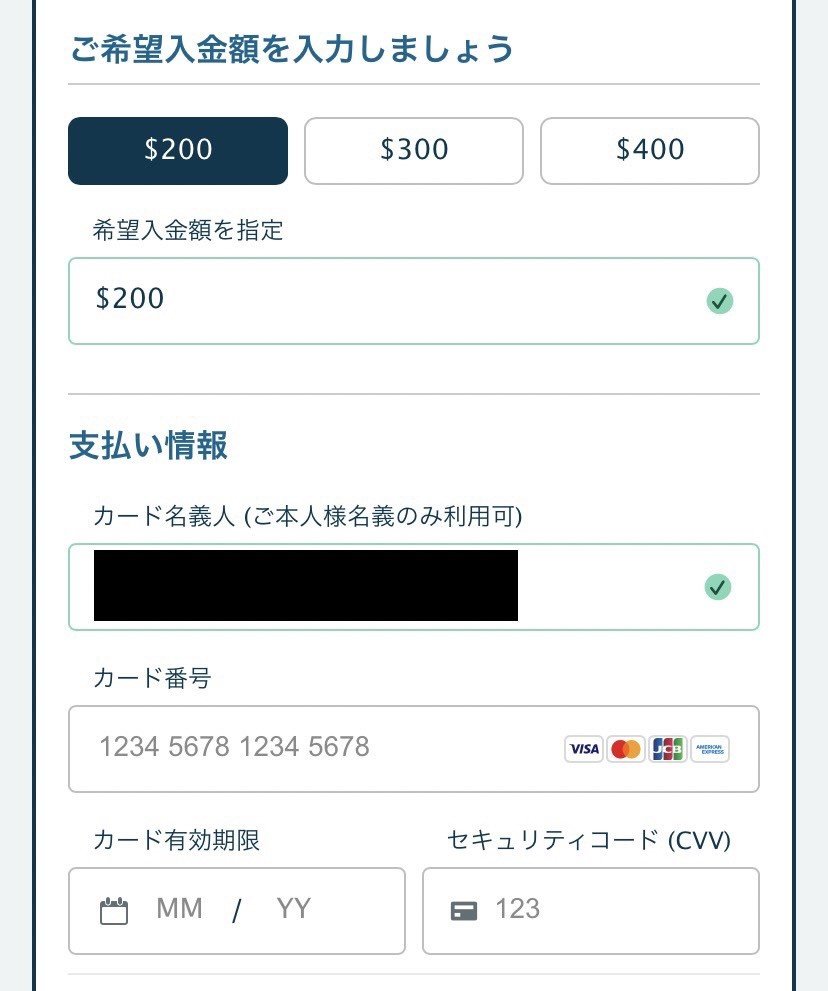Select the $200 deposit amount

point(178,151)
